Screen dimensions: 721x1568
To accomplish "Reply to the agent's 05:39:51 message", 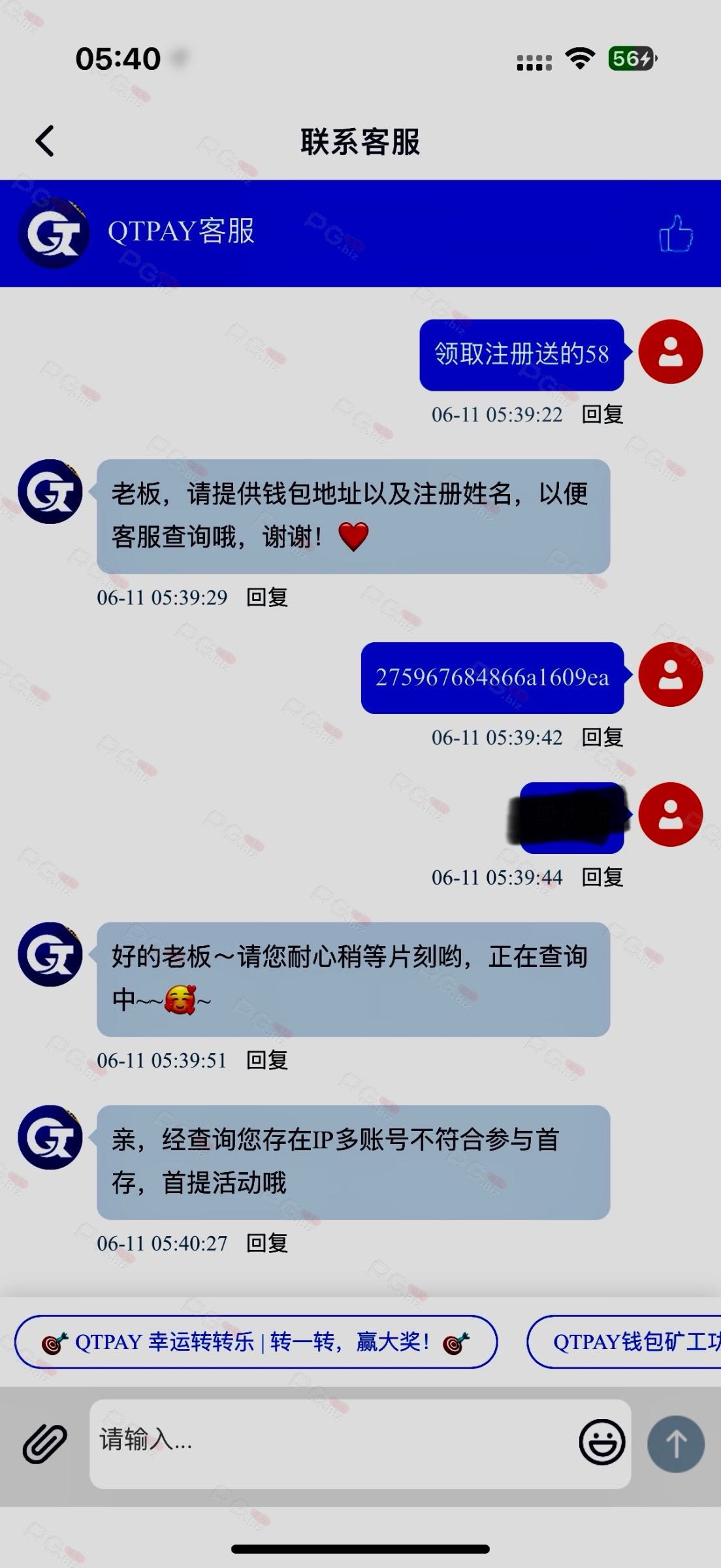I will point(267,1060).
